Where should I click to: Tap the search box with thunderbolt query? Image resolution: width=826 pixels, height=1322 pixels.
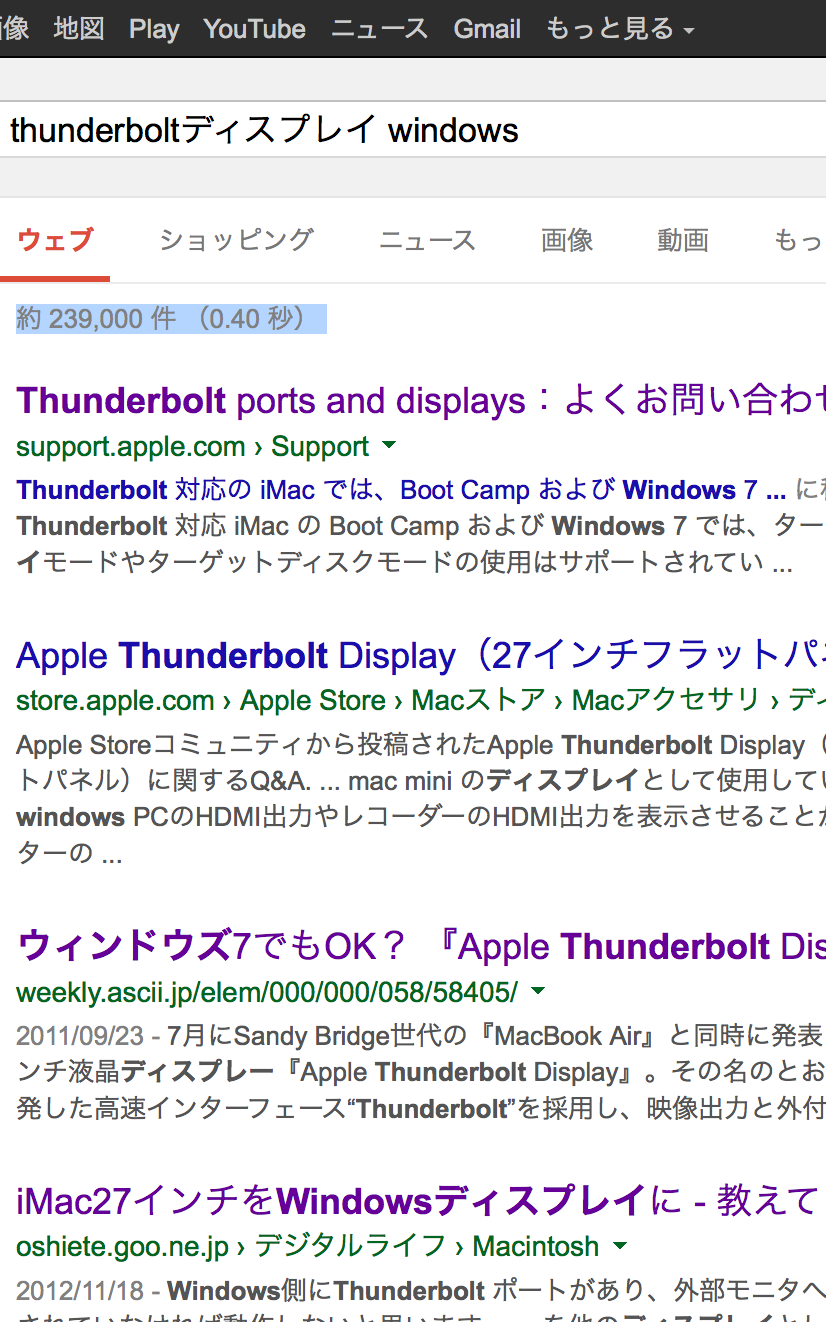click(x=400, y=130)
